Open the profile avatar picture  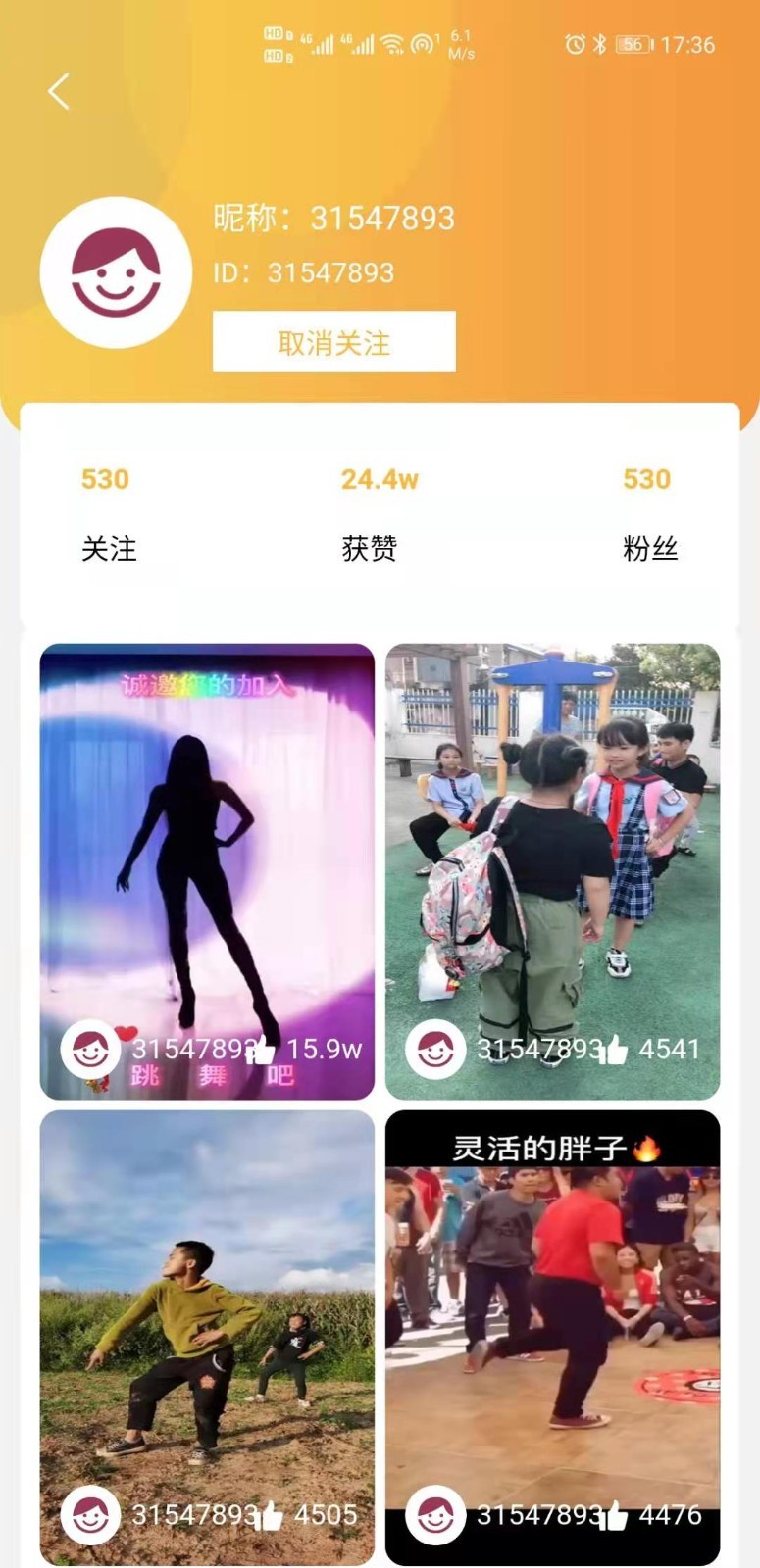click(x=116, y=272)
